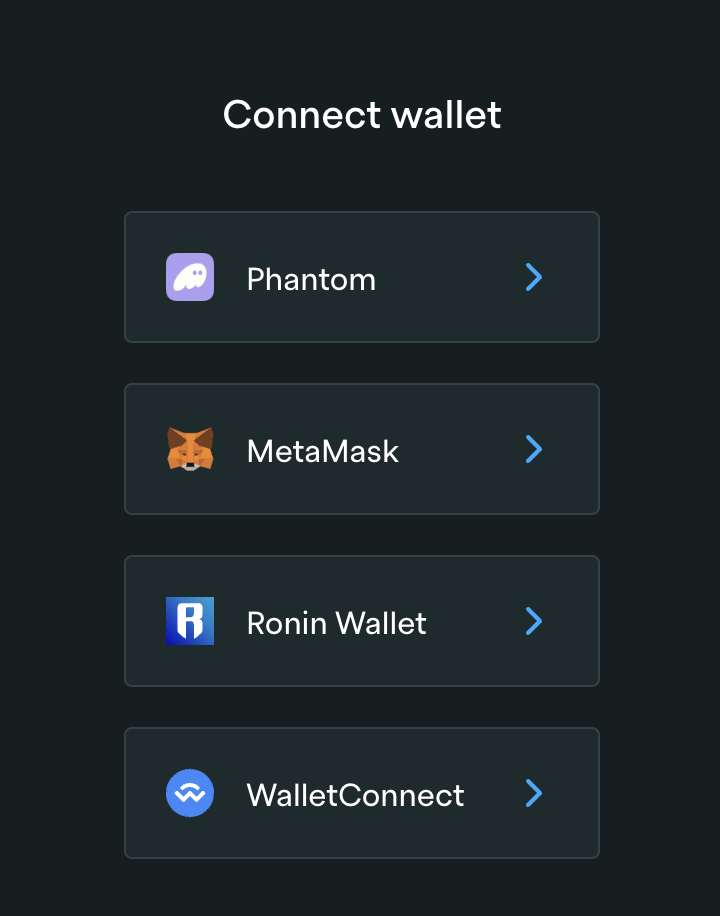The image size is (720, 916).
Task: Expand the Ronin Wallet chevron
Action: tap(533, 621)
